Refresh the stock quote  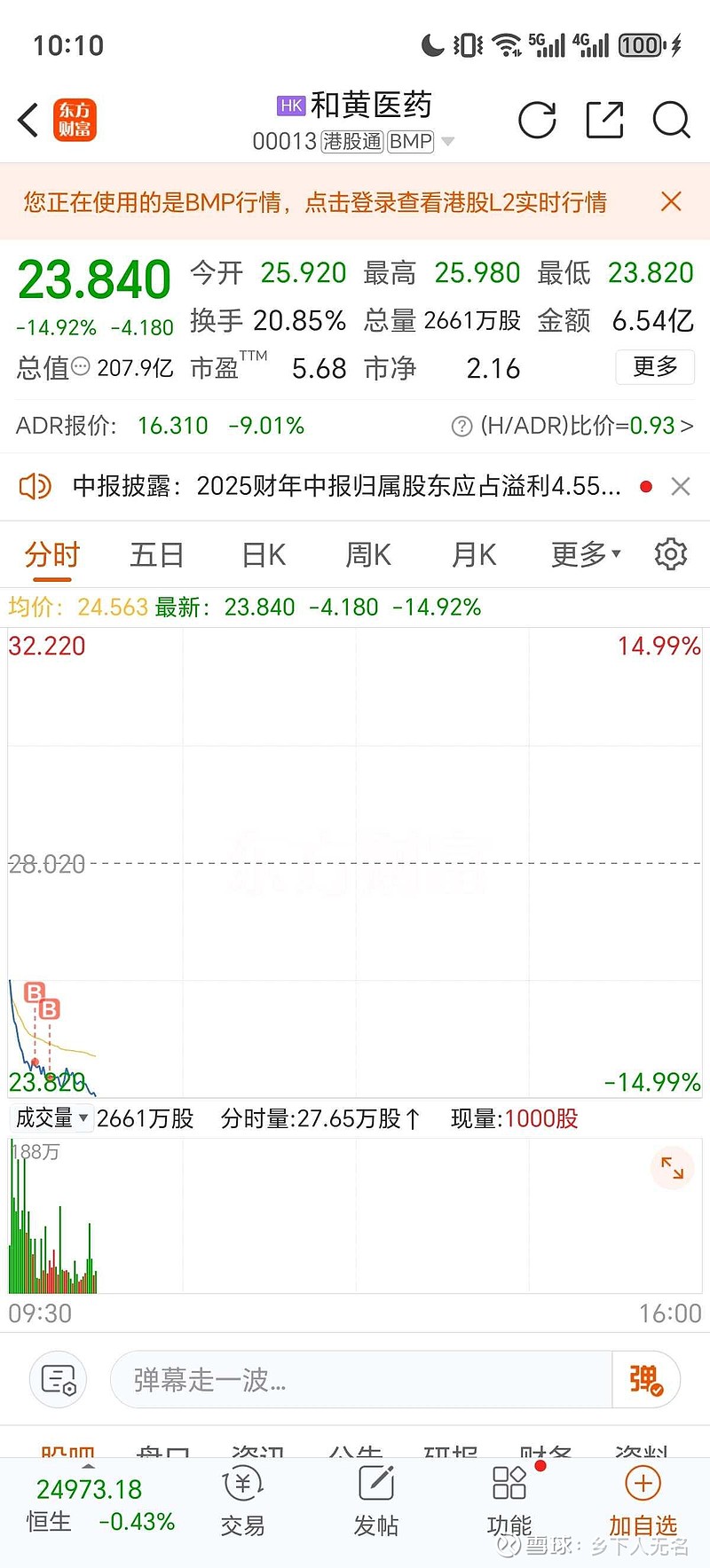coord(537,121)
